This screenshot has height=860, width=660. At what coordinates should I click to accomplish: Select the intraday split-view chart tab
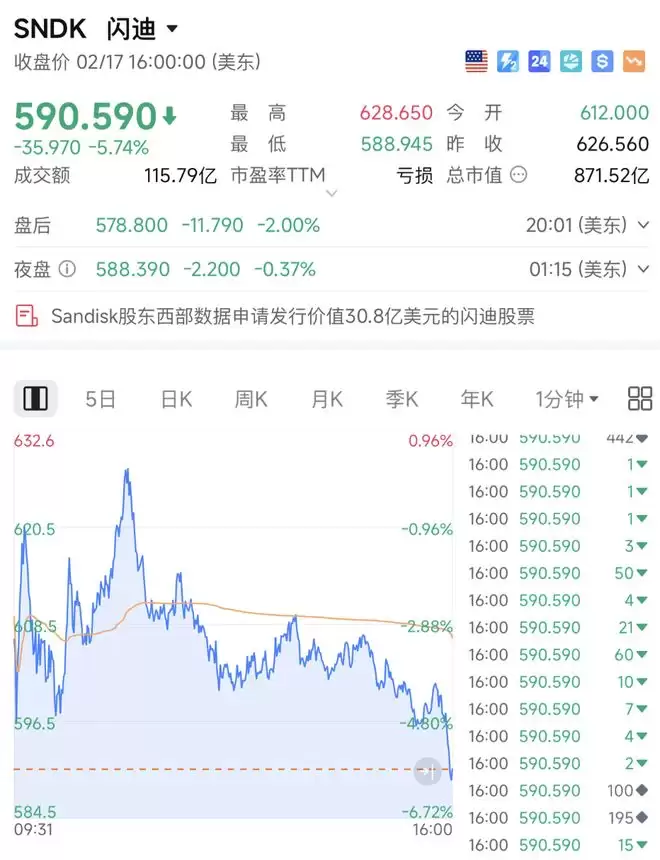pyautogui.click(x=35, y=399)
